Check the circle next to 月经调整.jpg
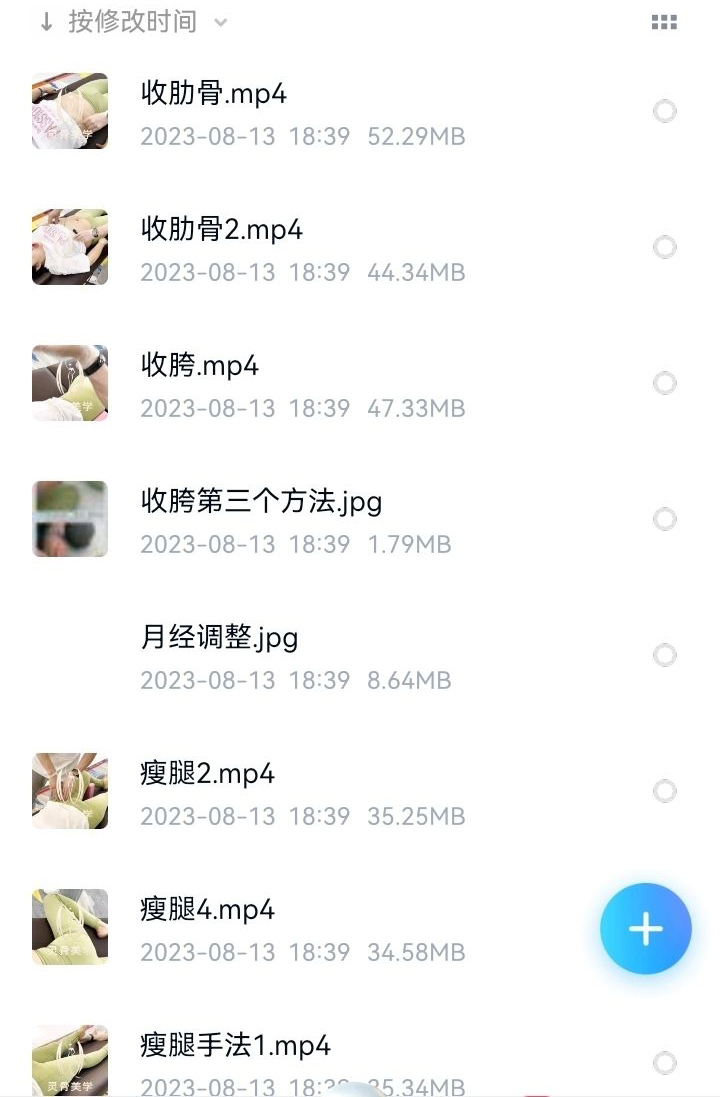720x1097 pixels. (x=664, y=655)
